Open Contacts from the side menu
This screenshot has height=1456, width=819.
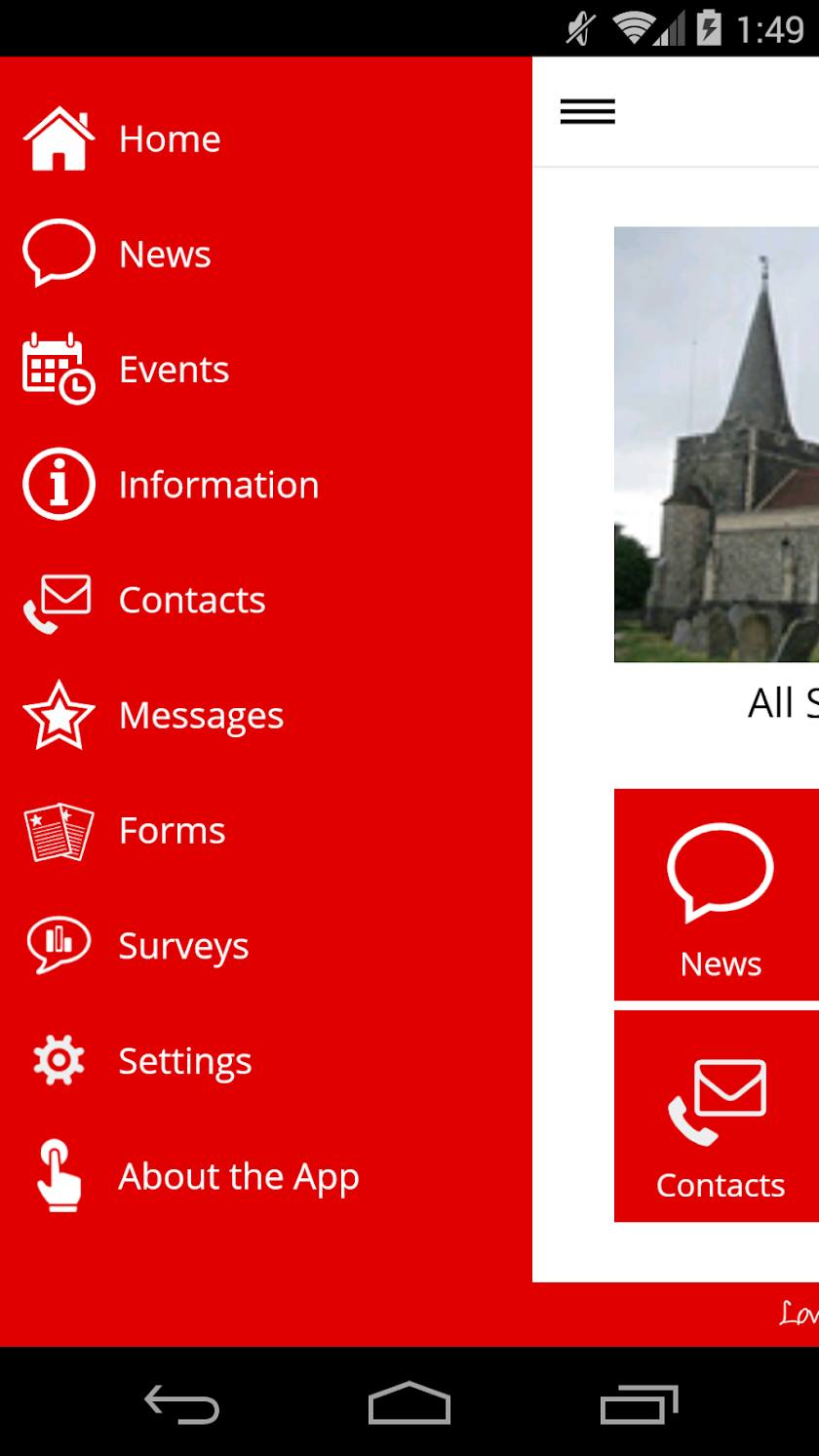click(x=191, y=600)
